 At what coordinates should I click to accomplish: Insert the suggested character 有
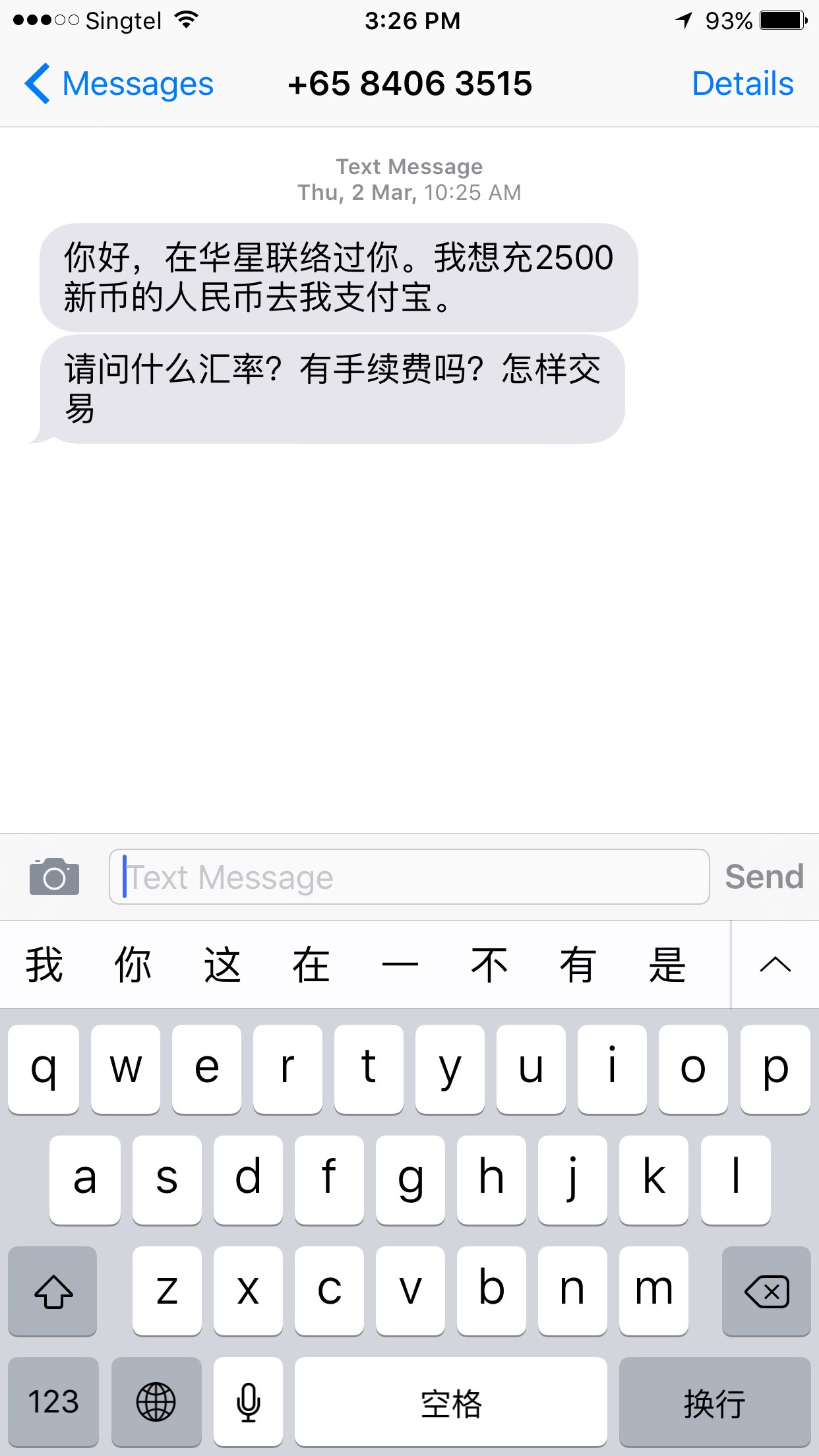click(578, 965)
